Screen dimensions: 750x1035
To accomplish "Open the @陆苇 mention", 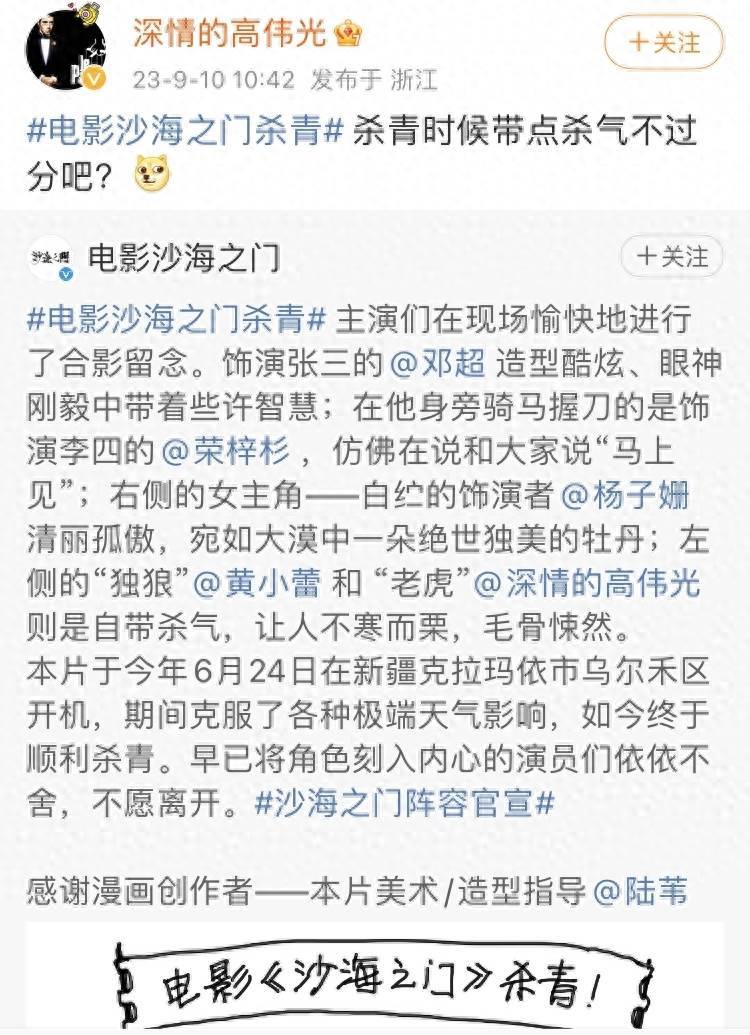I will tap(641, 889).
